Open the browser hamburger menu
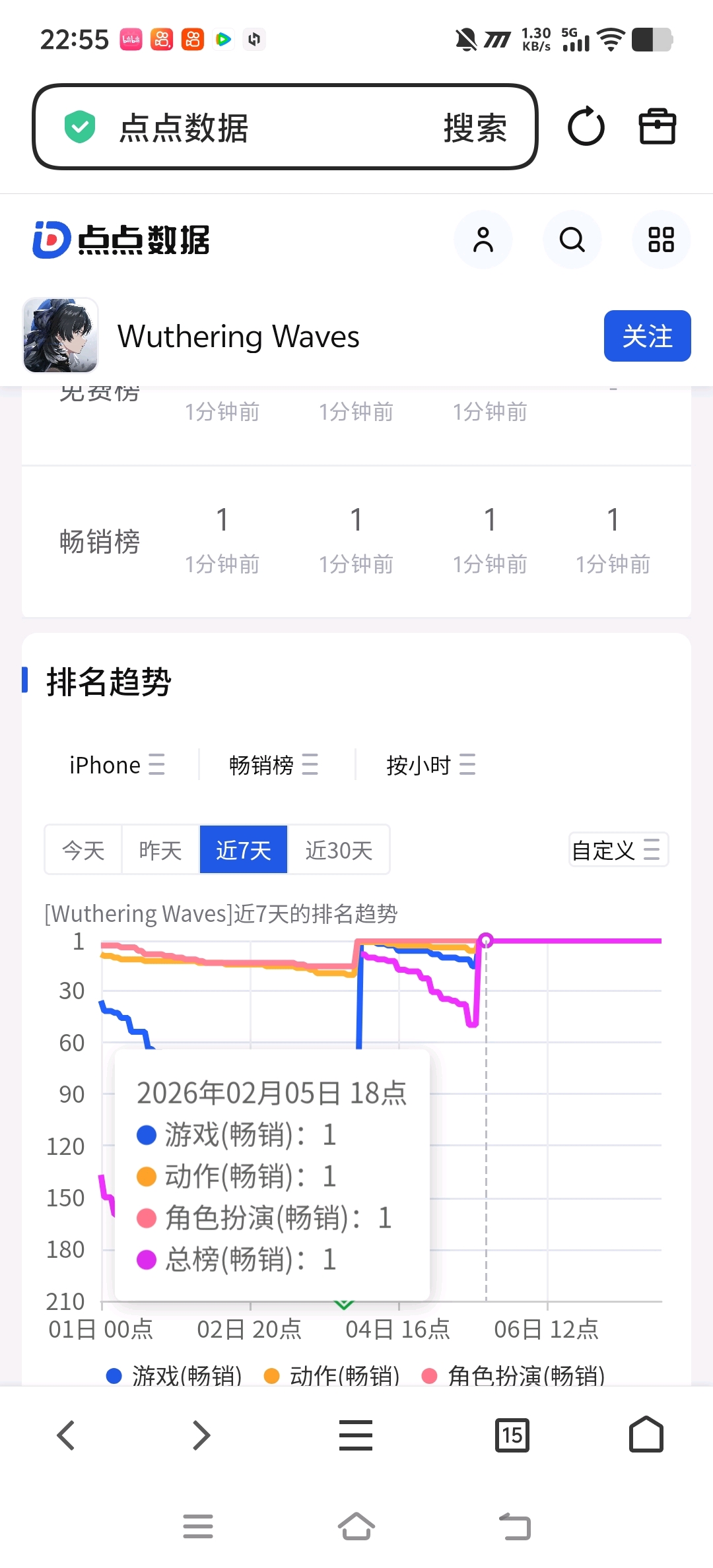713x1568 pixels. pyautogui.click(x=356, y=1435)
